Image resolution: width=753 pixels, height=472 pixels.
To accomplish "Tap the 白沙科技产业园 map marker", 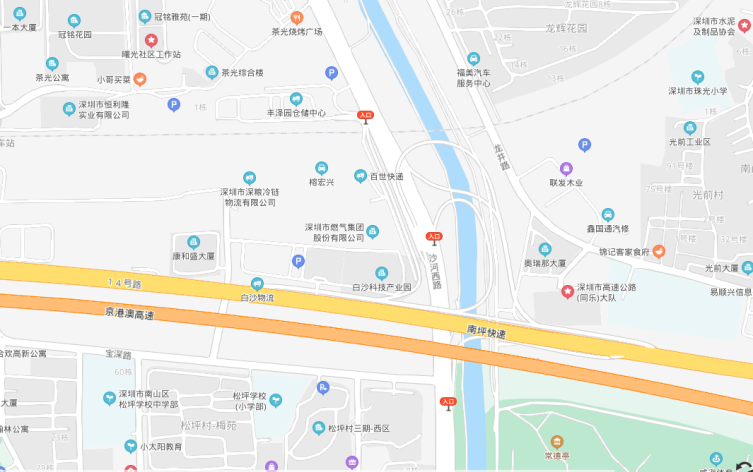I will [x=381, y=273].
